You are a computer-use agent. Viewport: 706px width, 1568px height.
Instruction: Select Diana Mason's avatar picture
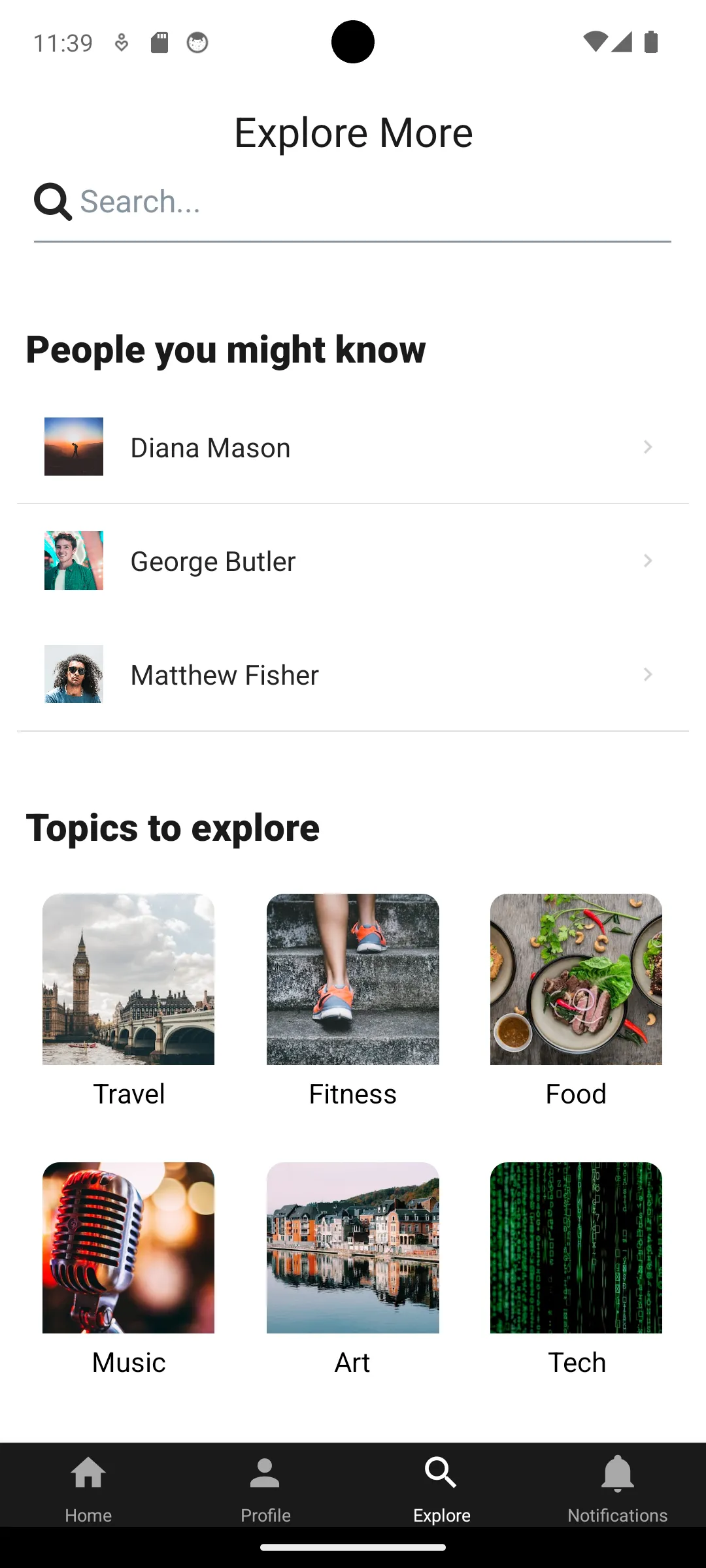coord(73,447)
